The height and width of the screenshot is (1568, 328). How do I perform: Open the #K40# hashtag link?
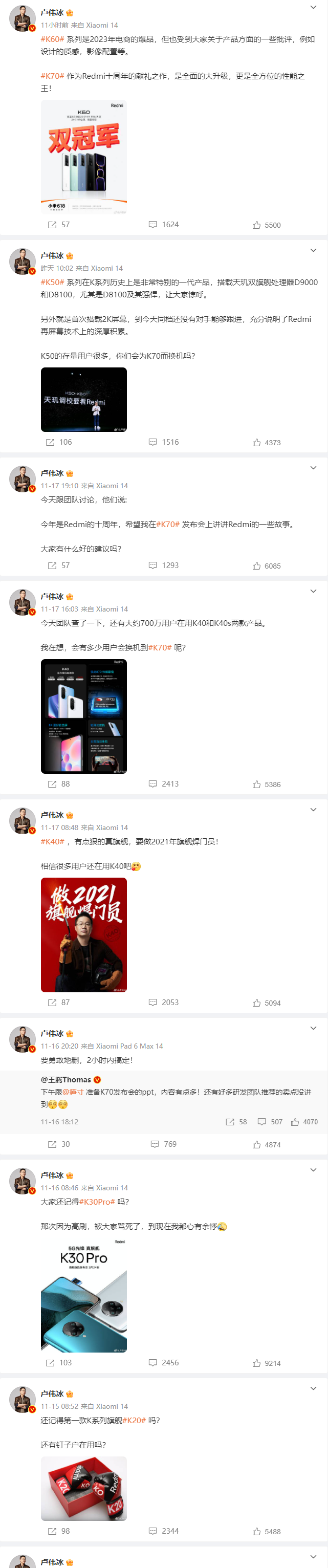[52, 842]
